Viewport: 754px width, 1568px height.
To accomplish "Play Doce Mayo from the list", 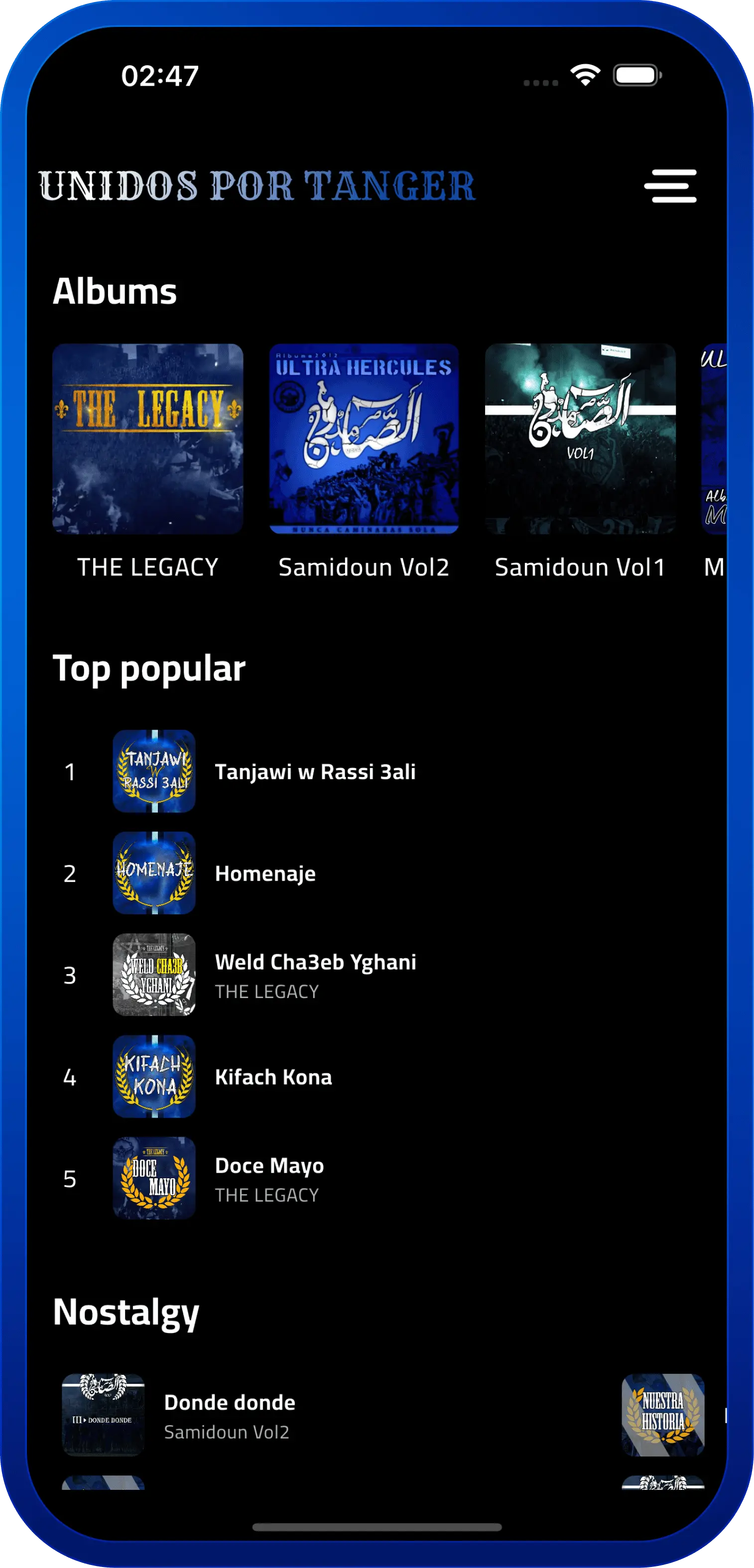I will (269, 1178).
